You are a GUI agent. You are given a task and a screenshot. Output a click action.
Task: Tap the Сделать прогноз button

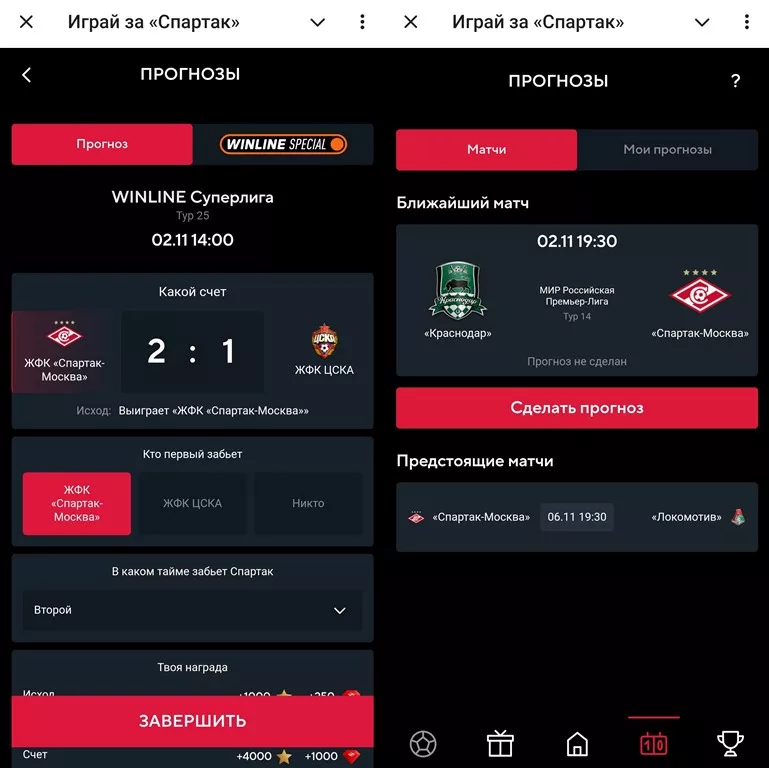click(x=577, y=408)
